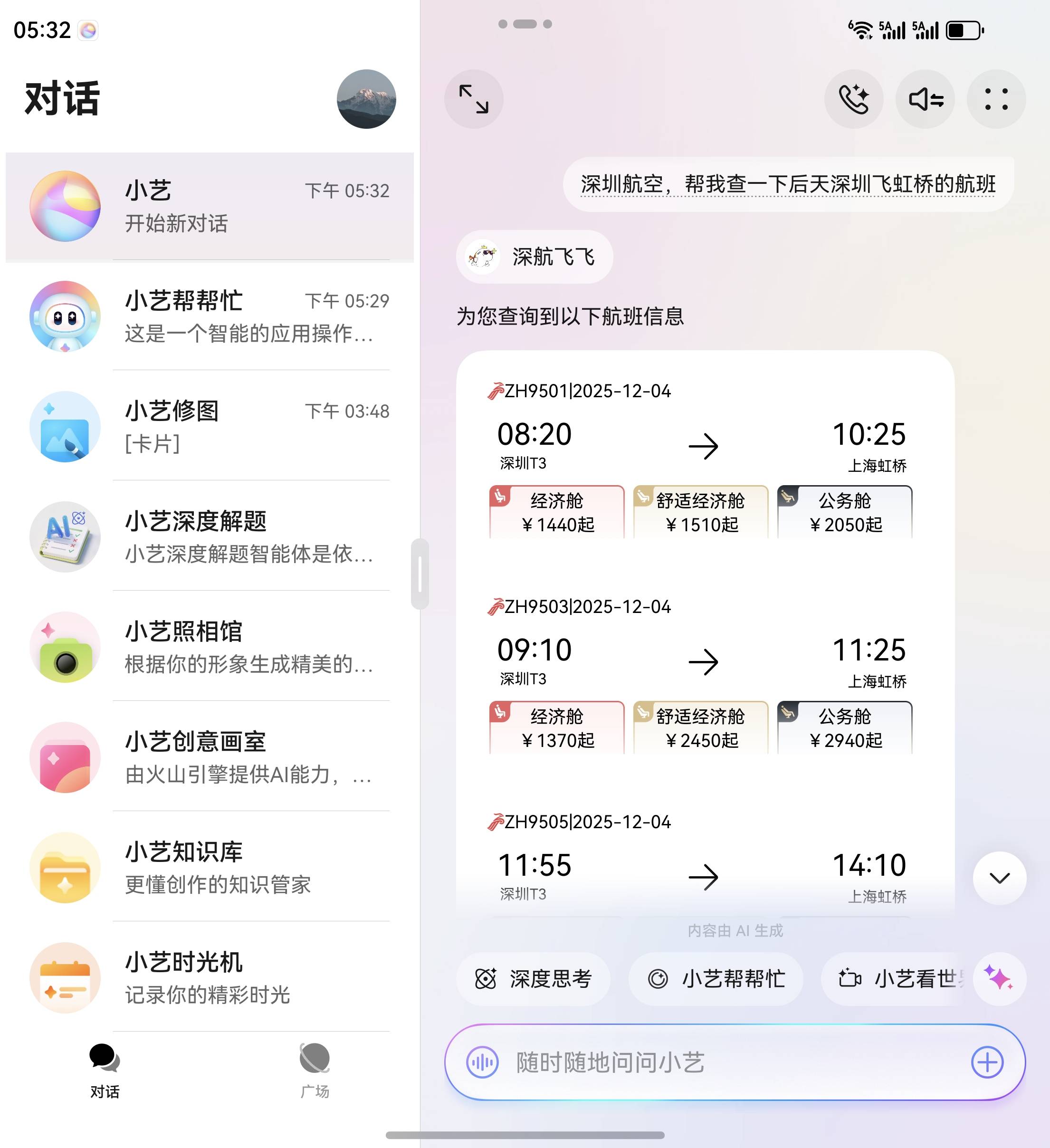
Task: Open the 小艺知识库 conversation
Action: (x=210, y=867)
